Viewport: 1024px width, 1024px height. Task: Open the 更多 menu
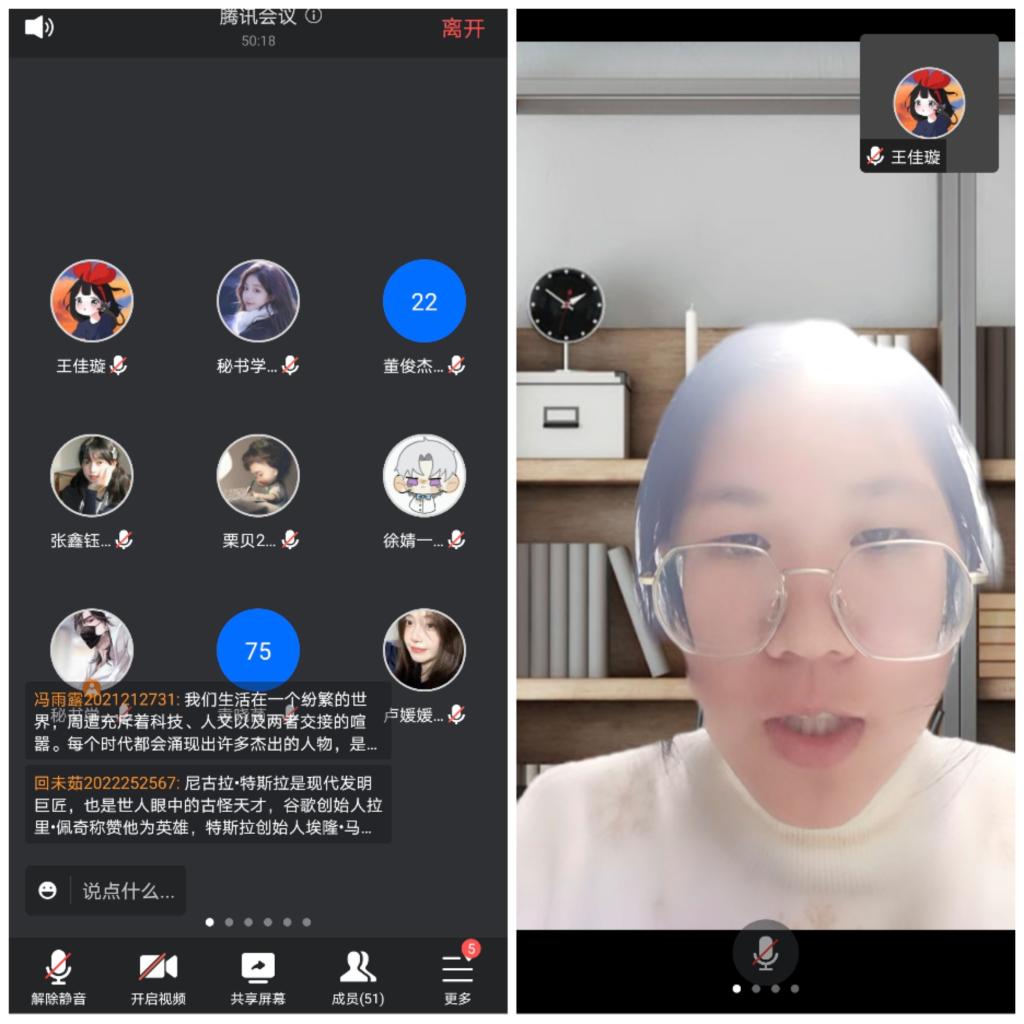pos(457,977)
